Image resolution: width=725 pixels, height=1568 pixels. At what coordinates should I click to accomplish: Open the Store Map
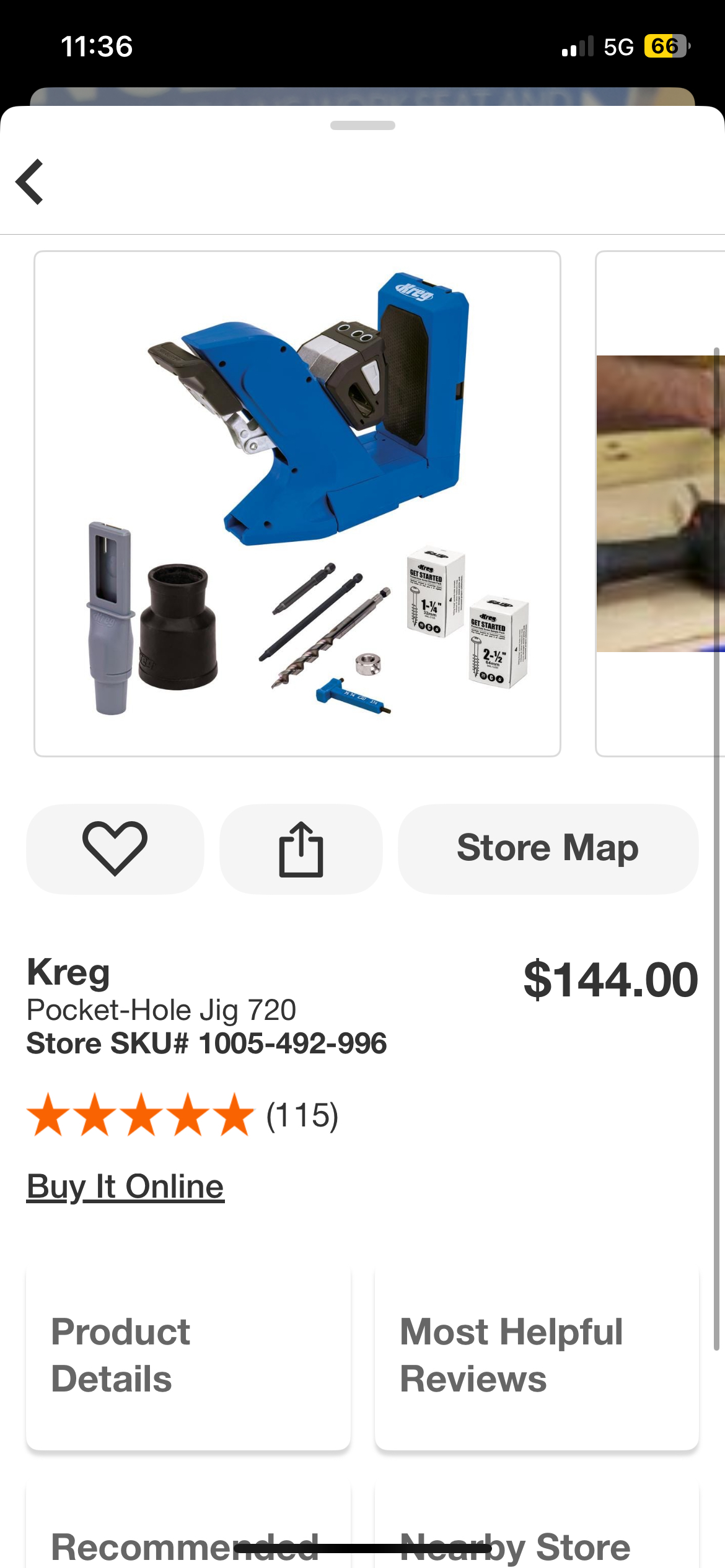pyautogui.click(x=548, y=849)
